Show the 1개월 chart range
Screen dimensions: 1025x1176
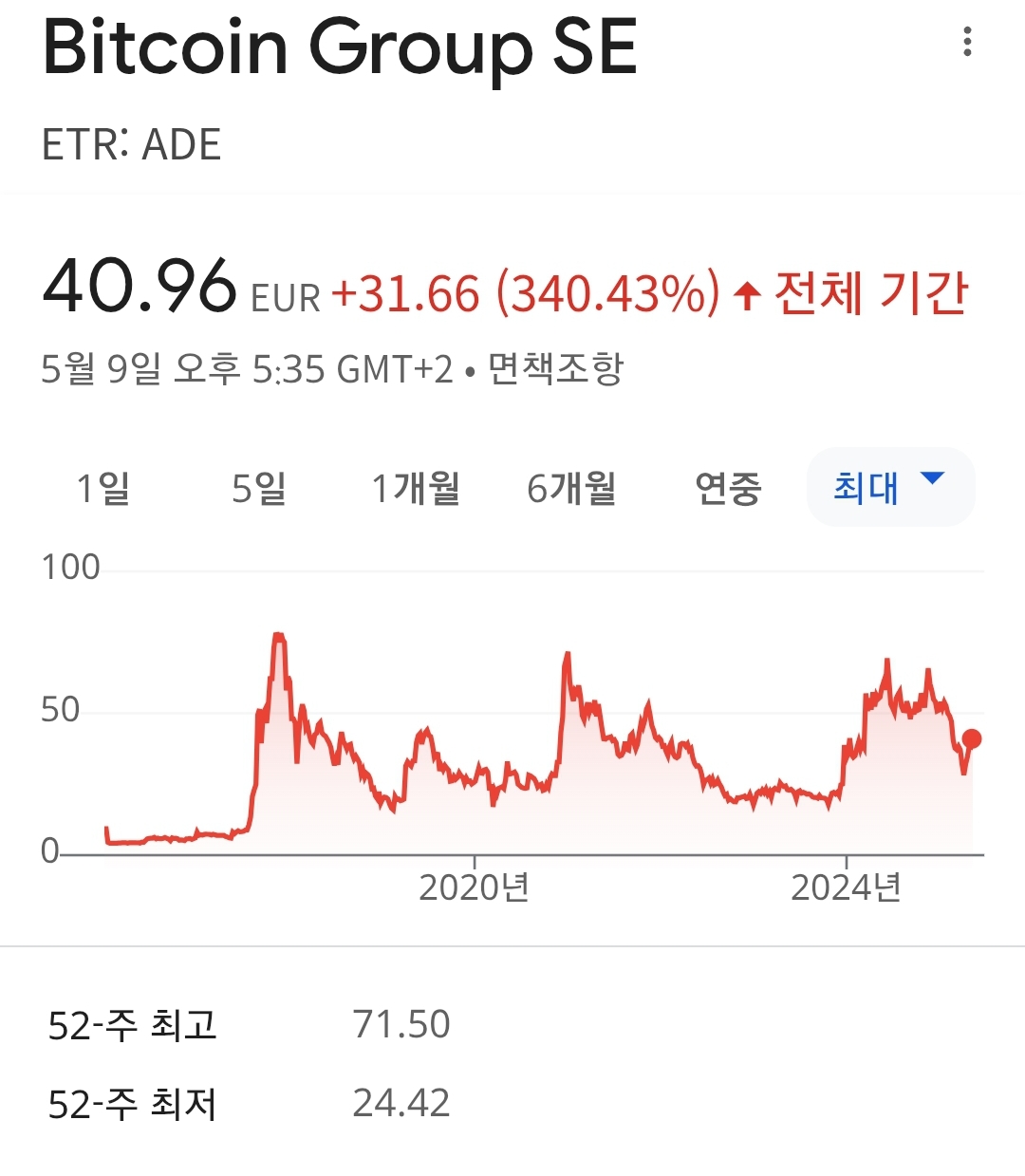(x=416, y=488)
